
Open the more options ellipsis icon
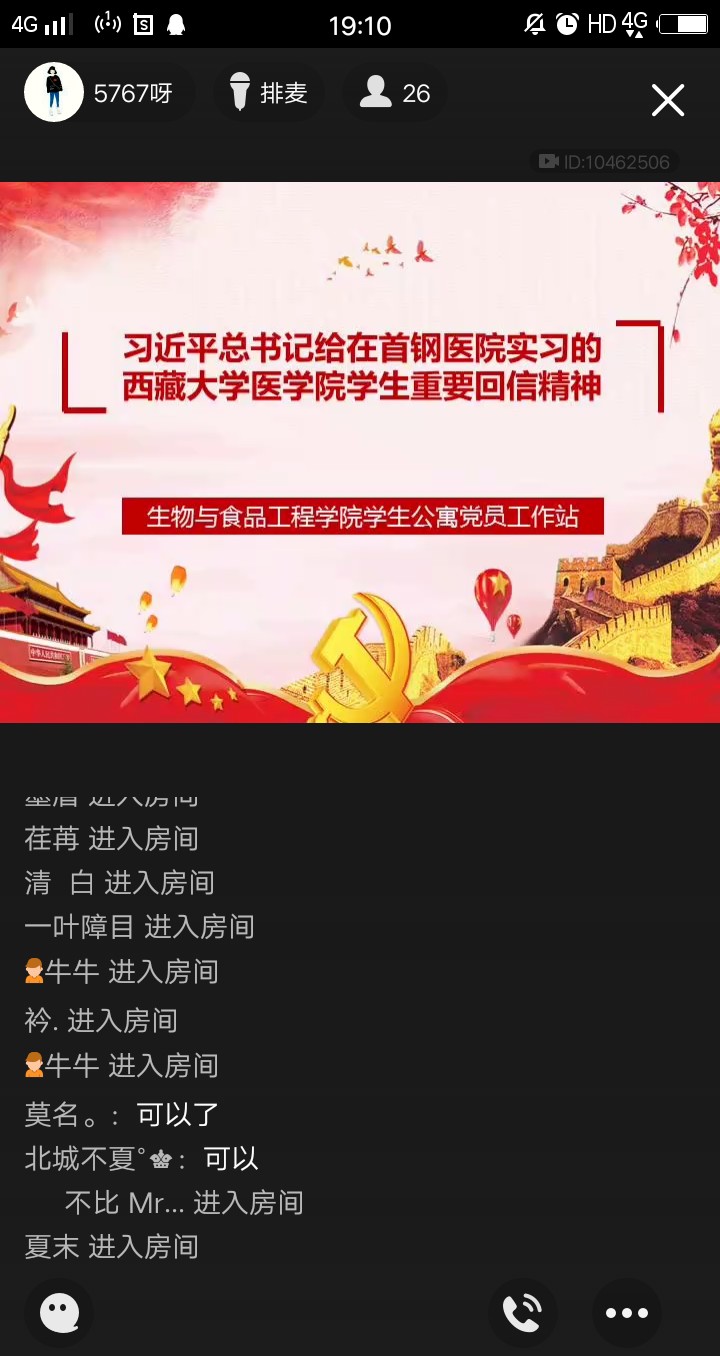[x=627, y=1312]
